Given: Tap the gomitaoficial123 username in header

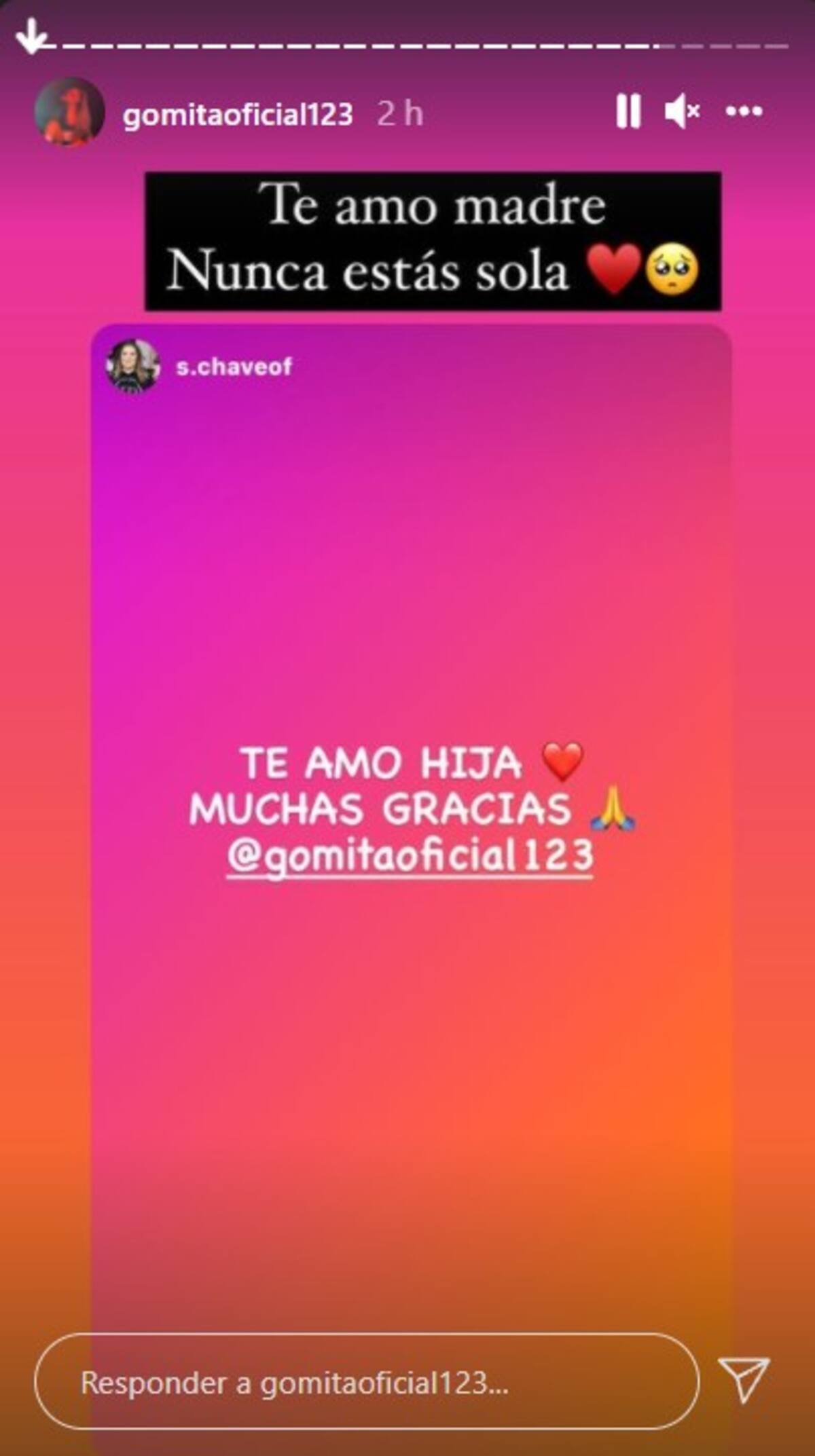Looking at the screenshot, I should pos(238,114).
